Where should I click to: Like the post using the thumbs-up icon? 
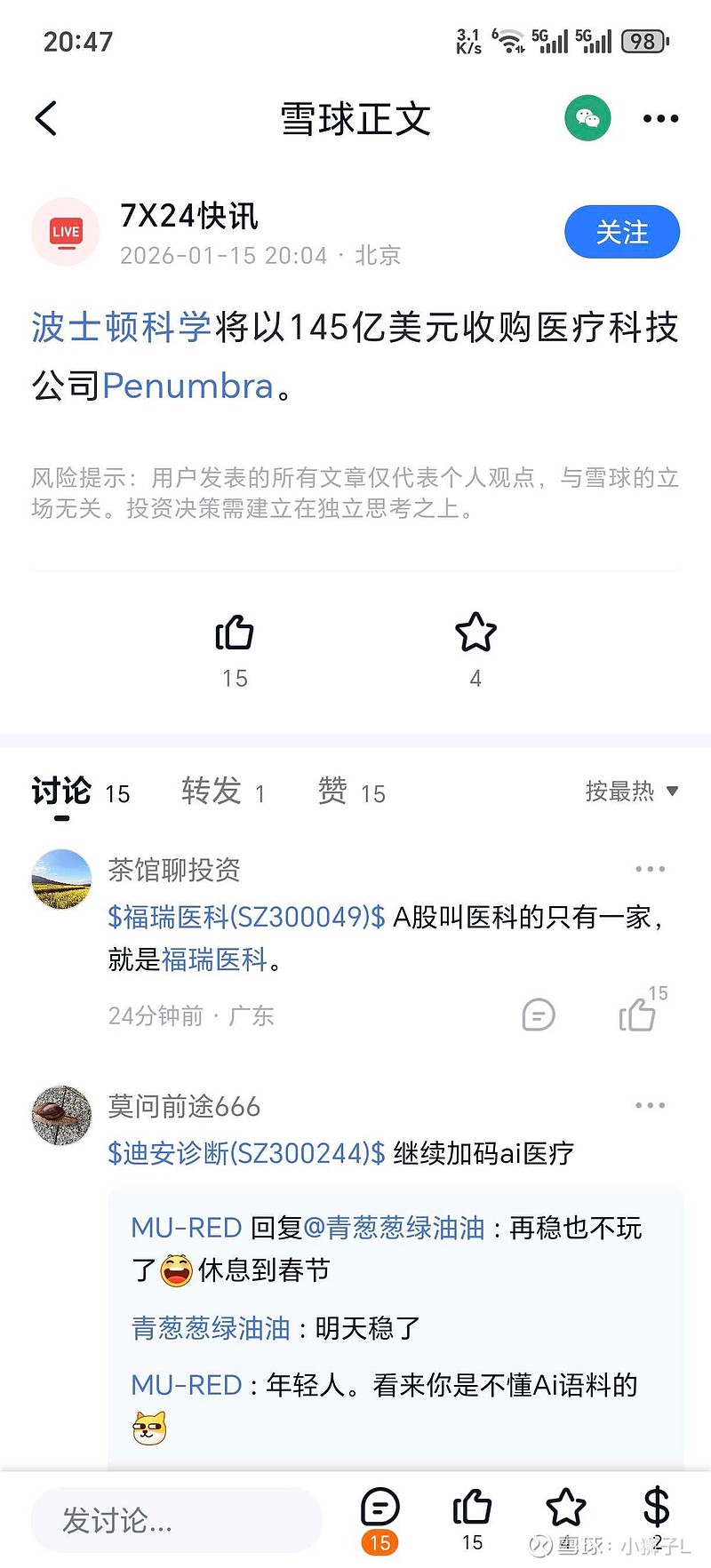(x=234, y=633)
